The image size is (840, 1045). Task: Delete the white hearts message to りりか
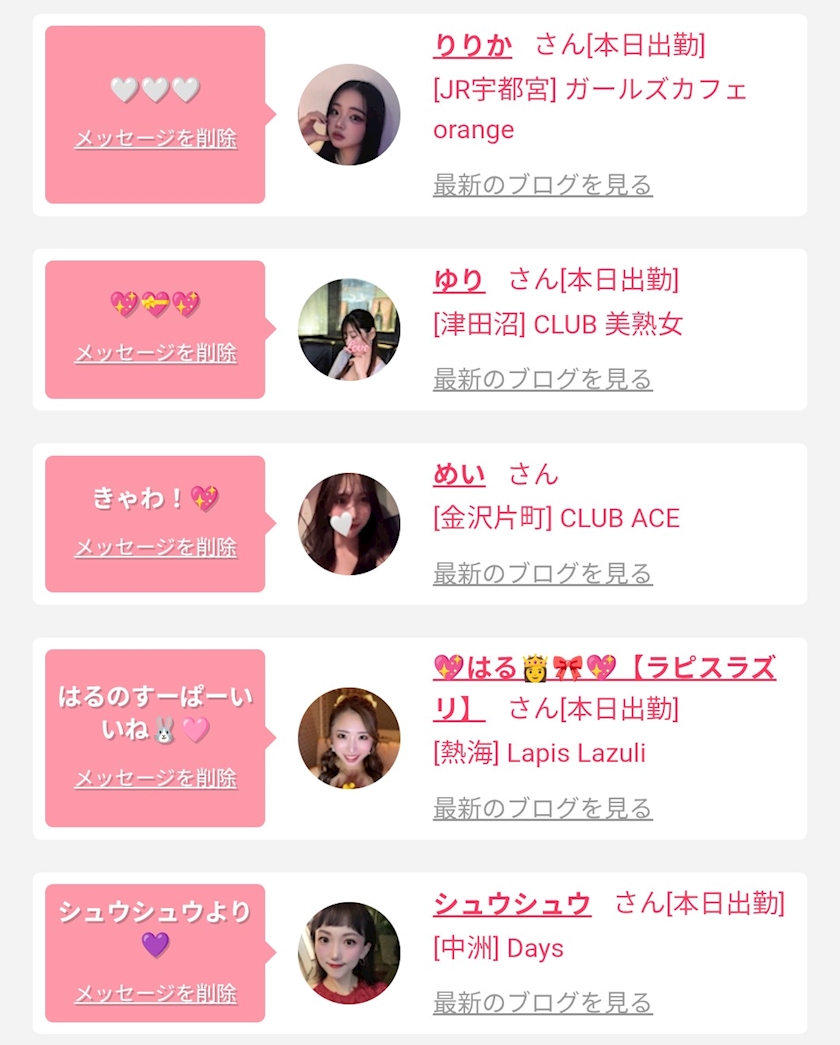tap(156, 139)
